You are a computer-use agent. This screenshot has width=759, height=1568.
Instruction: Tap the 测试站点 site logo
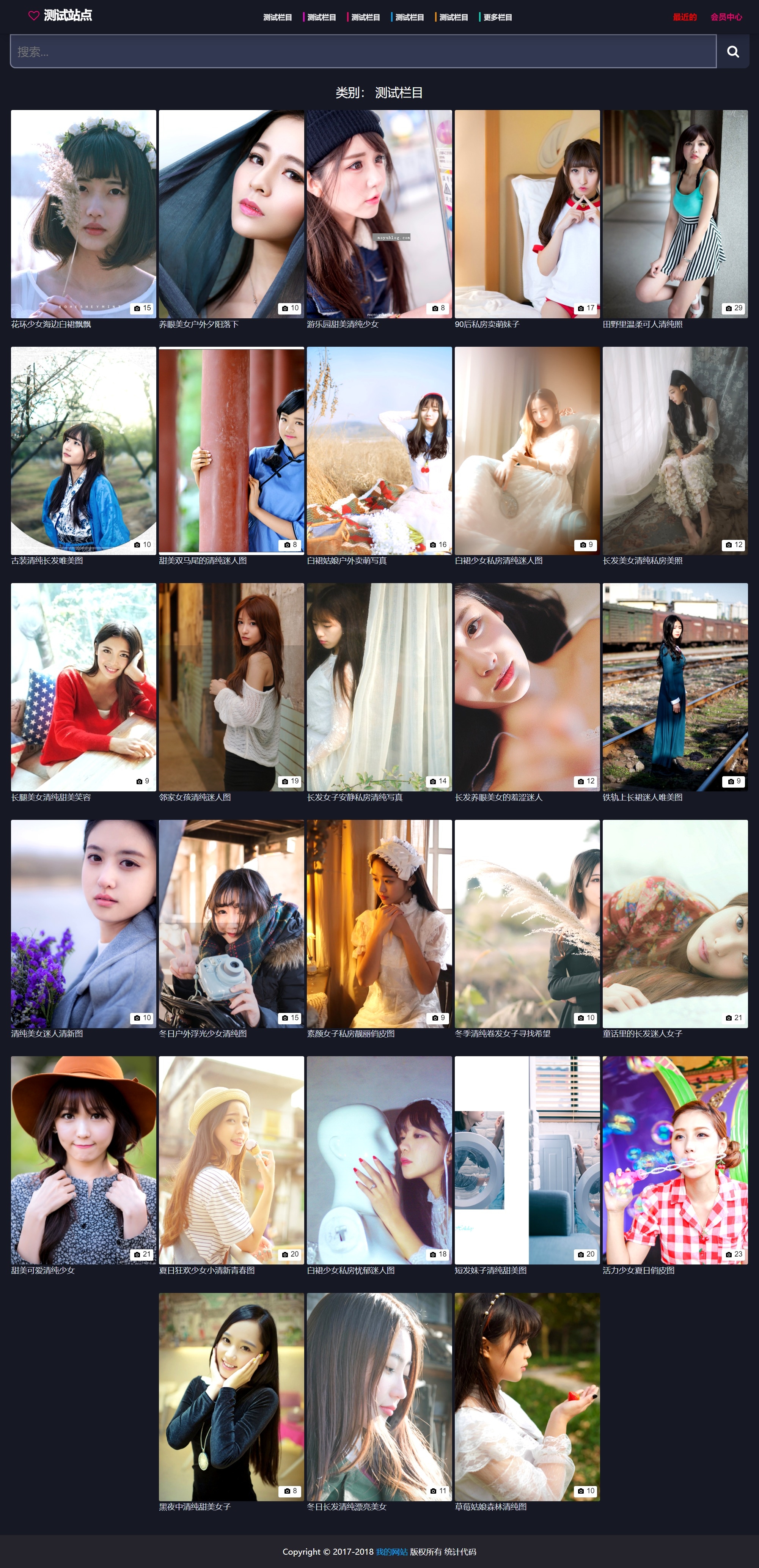[60, 16]
